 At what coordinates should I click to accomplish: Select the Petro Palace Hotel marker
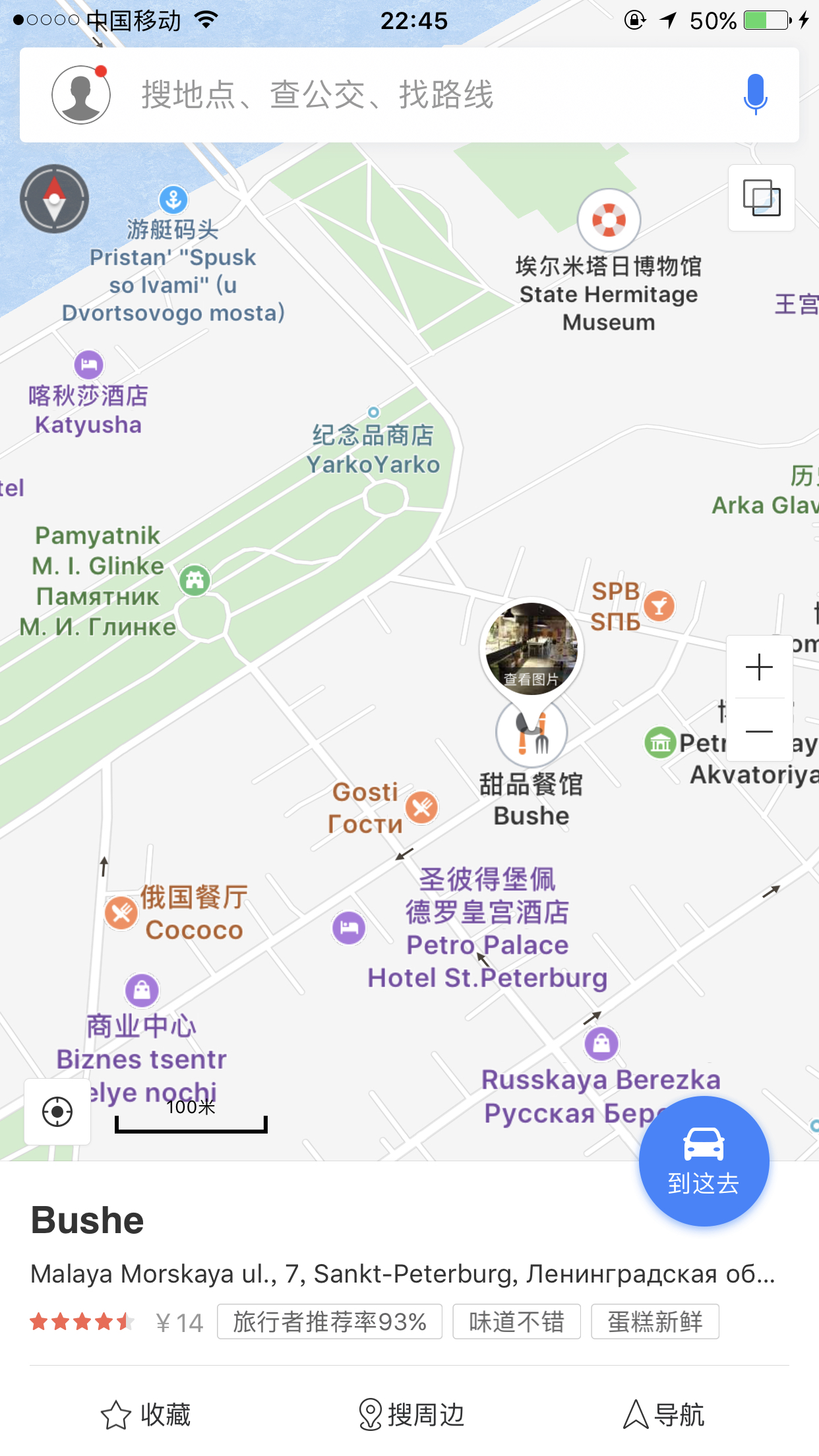349,928
